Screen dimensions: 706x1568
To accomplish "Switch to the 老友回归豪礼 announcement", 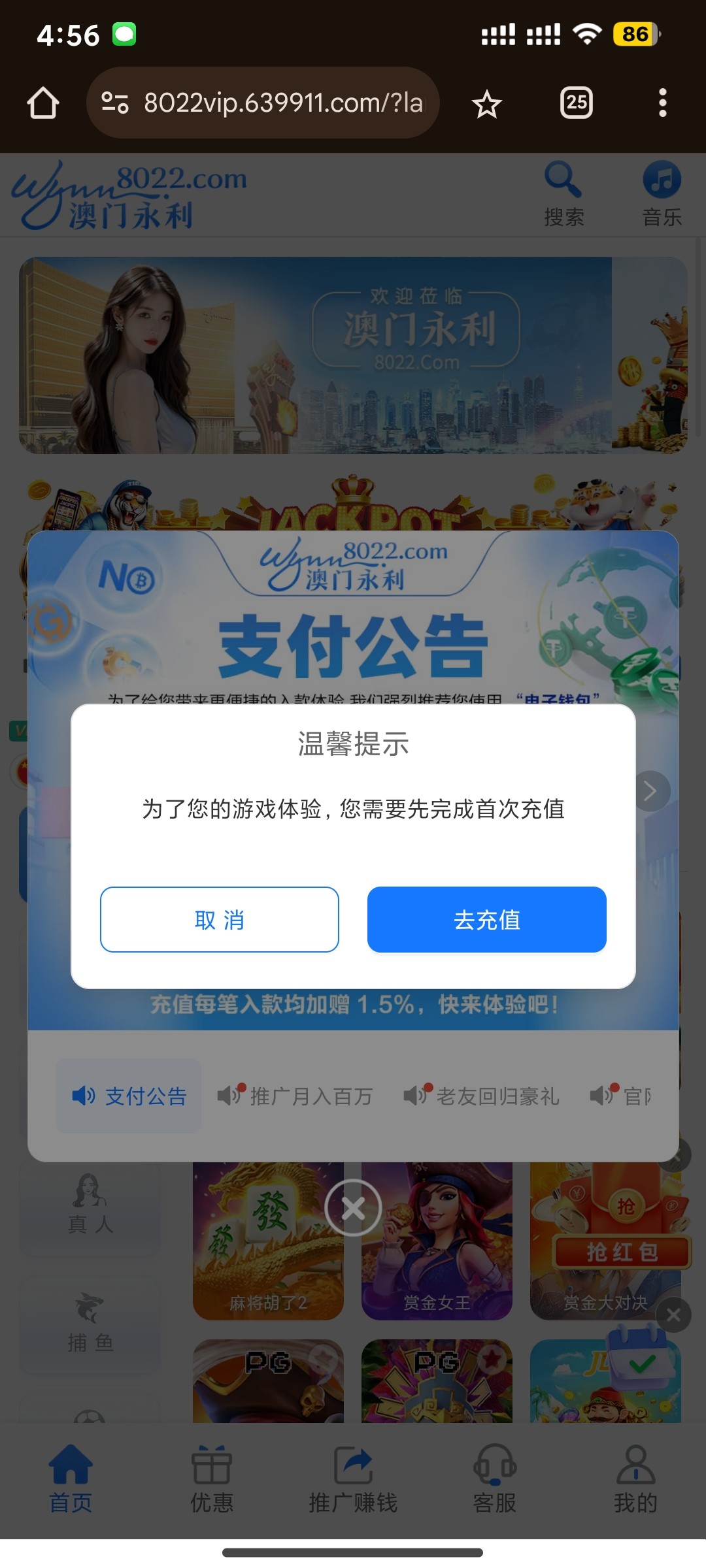I will (x=482, y=1096).
